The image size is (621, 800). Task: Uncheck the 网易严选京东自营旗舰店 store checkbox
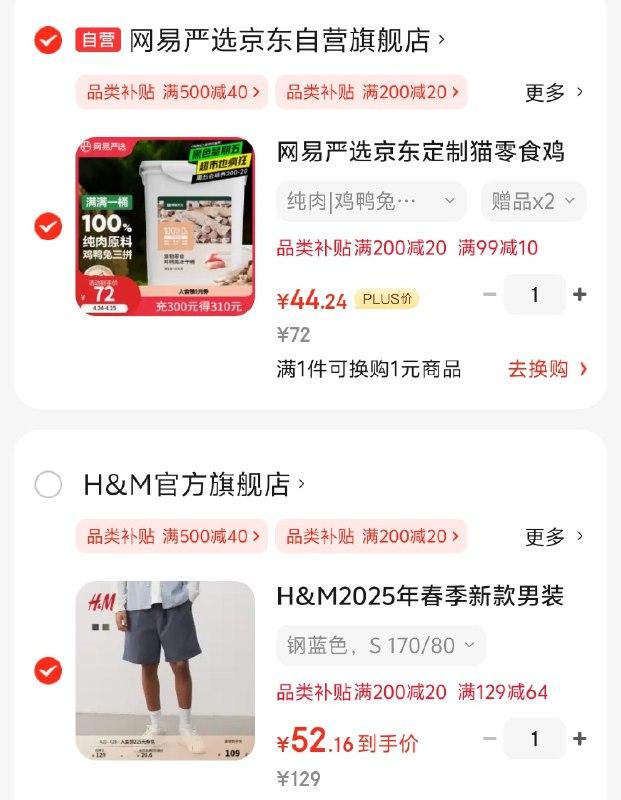click(x=48, y=40)
